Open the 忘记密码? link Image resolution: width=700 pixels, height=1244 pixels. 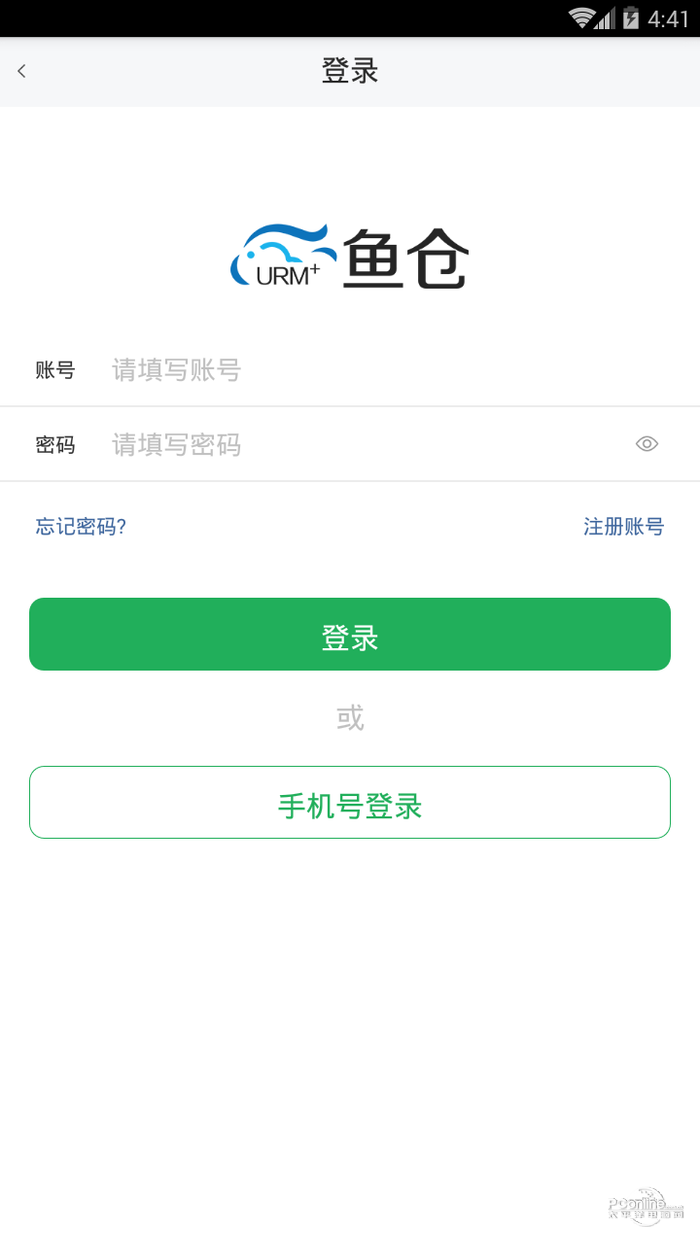81,526
